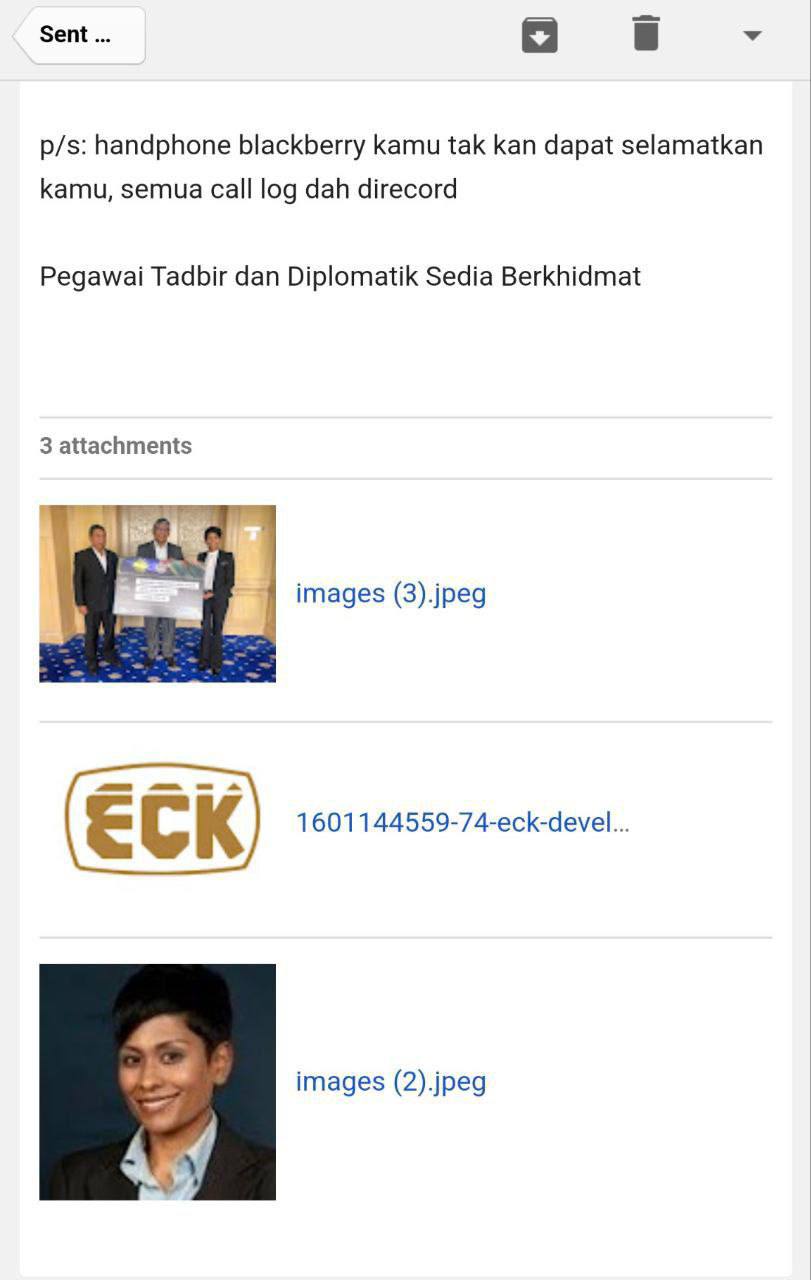This screenshot has width=811, height=1280.
Task: Archive this email
Action: click(539, 35)
